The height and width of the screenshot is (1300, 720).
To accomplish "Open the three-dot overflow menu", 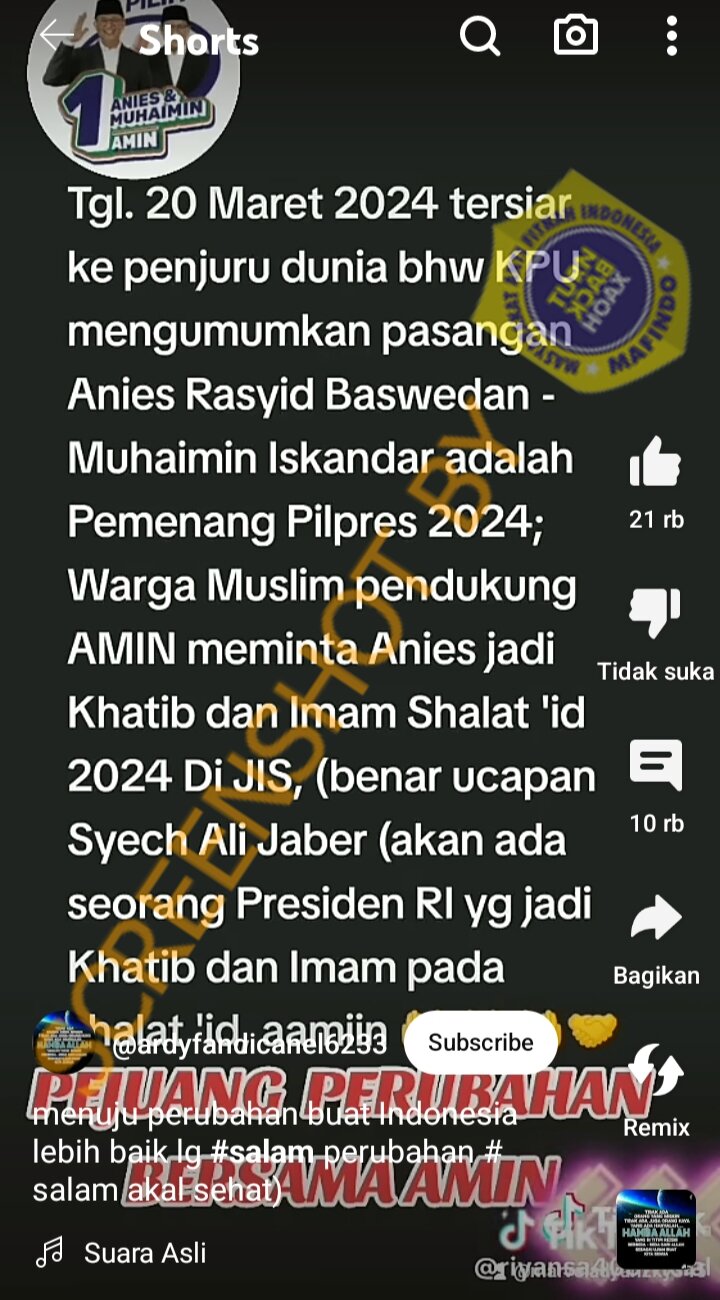I will point(671,37).
